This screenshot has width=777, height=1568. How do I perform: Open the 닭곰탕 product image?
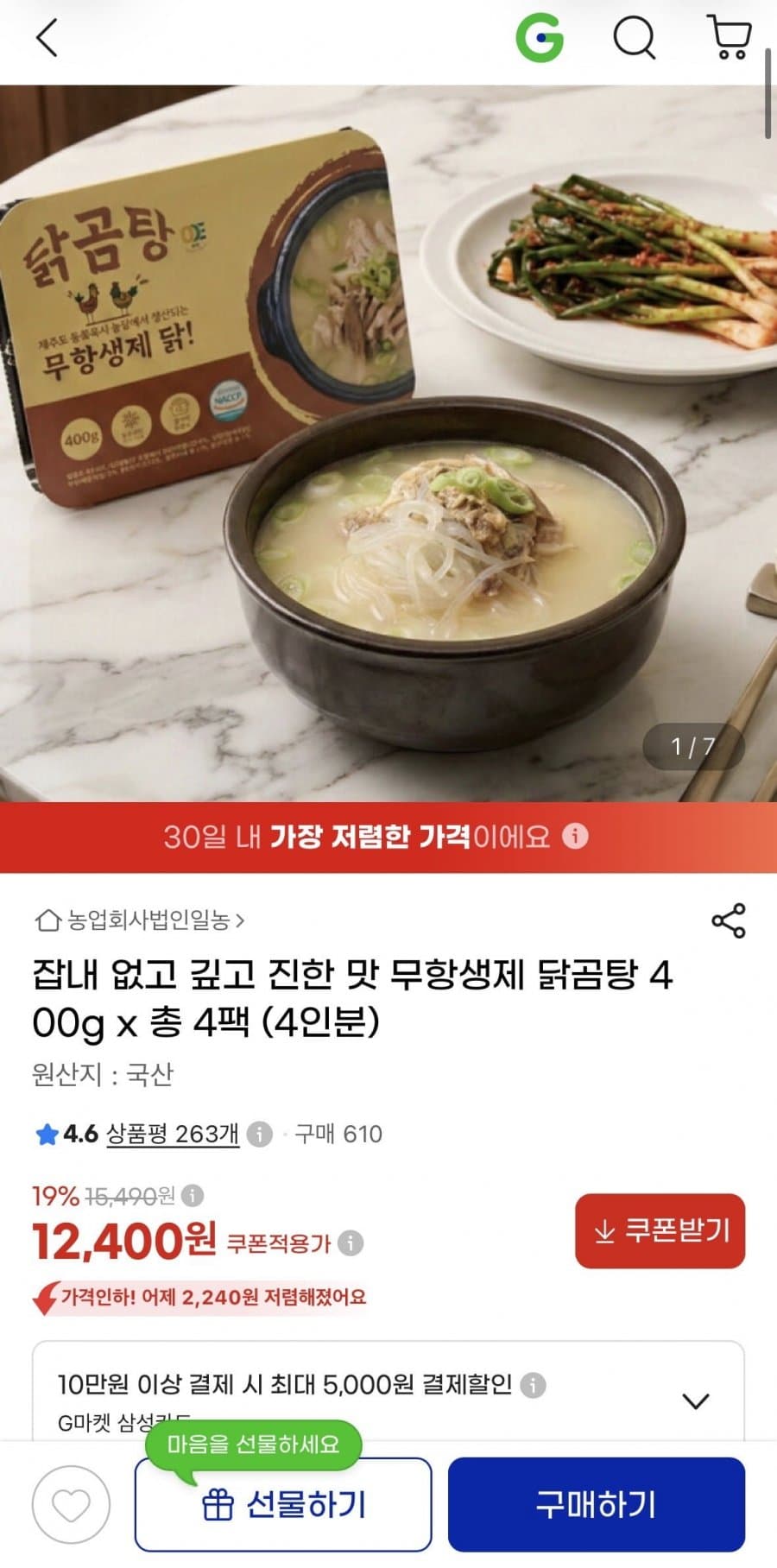pyautogui.click(x=388, y=443)
